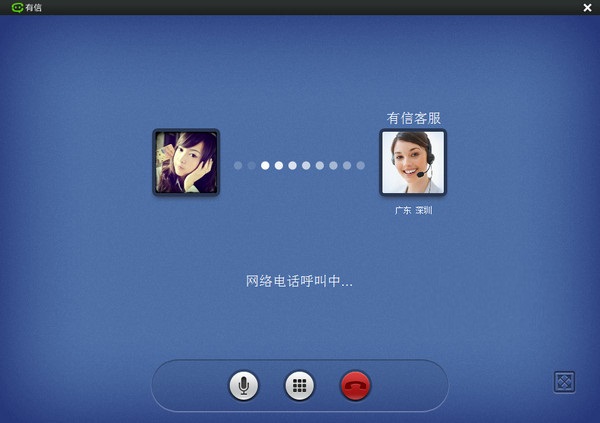The width and height of the screenshot is (600, 423).
Task: Hang up the call
Action: pyautogui.click(x=355, y=385)
